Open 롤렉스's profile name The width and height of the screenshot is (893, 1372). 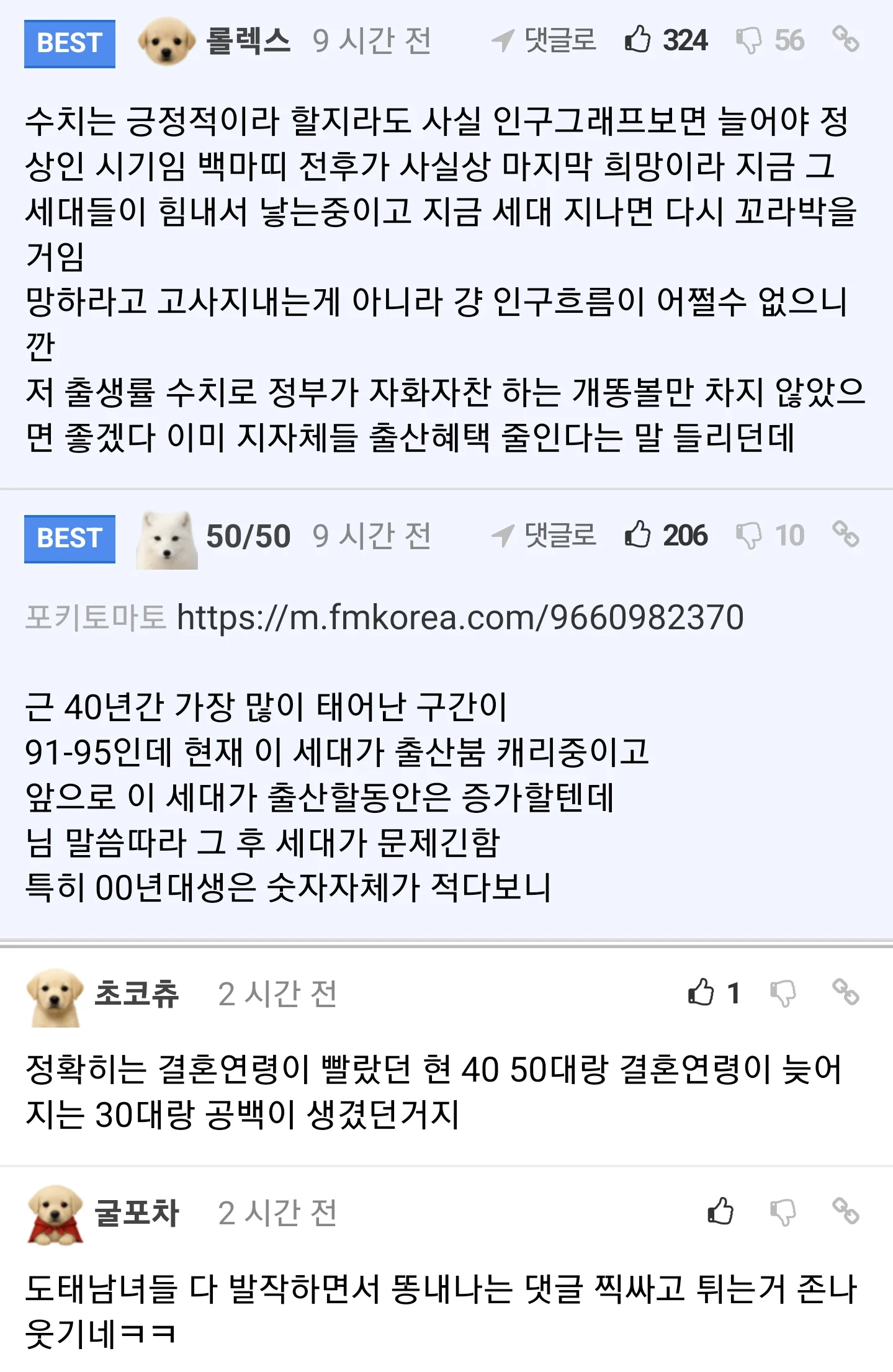coord(248,41)
